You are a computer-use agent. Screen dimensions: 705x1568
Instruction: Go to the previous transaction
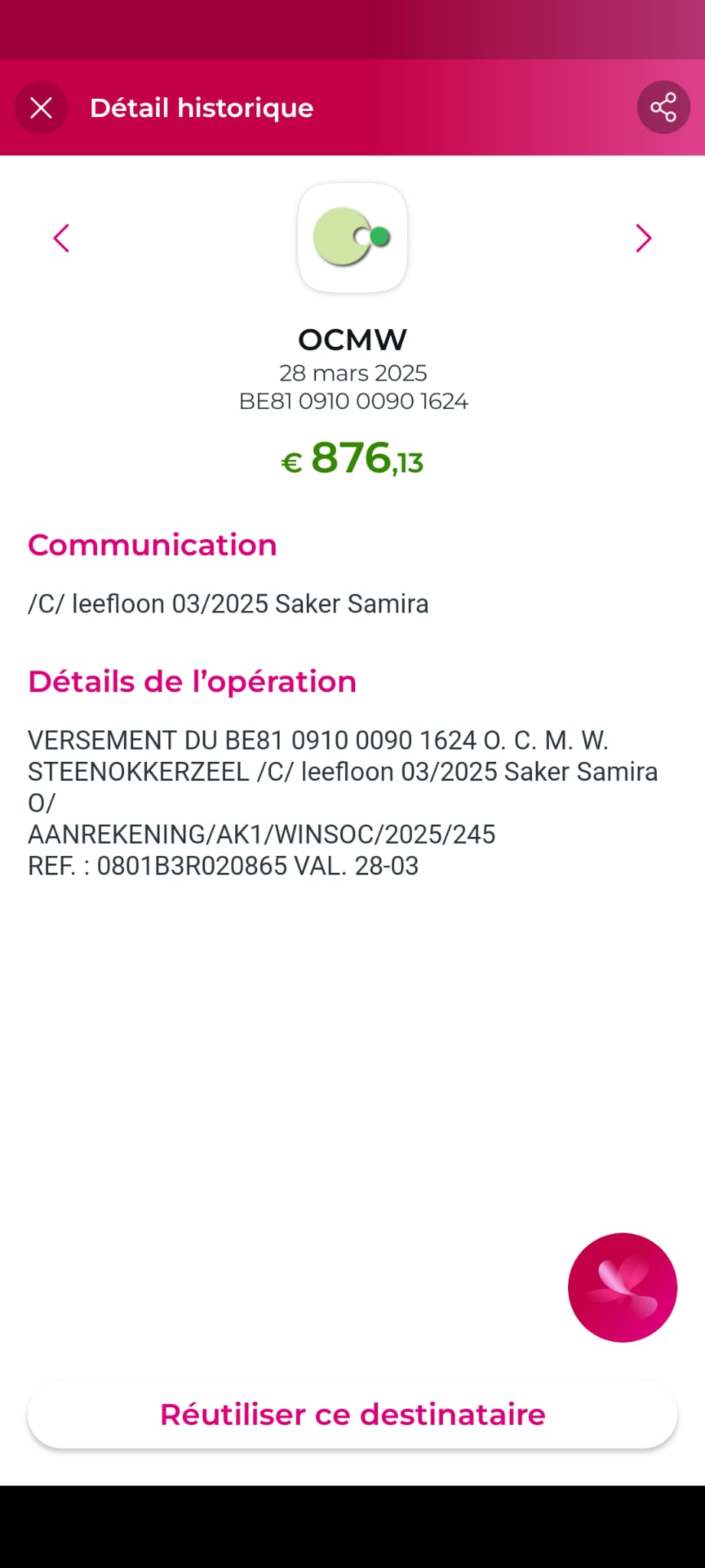coord(61,238)
